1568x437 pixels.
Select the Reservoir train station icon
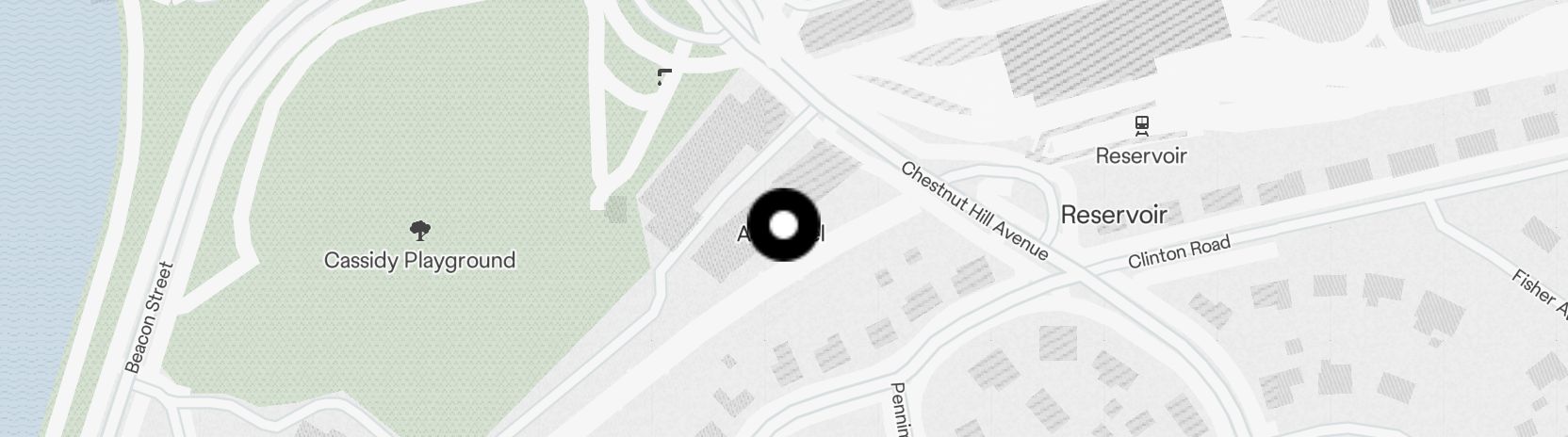(1141, 124)
